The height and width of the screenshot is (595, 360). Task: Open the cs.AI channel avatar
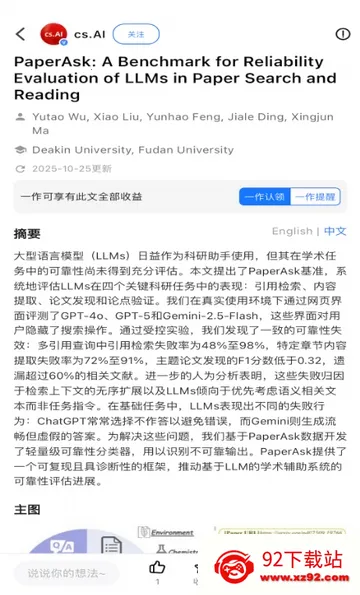(54, 34)
